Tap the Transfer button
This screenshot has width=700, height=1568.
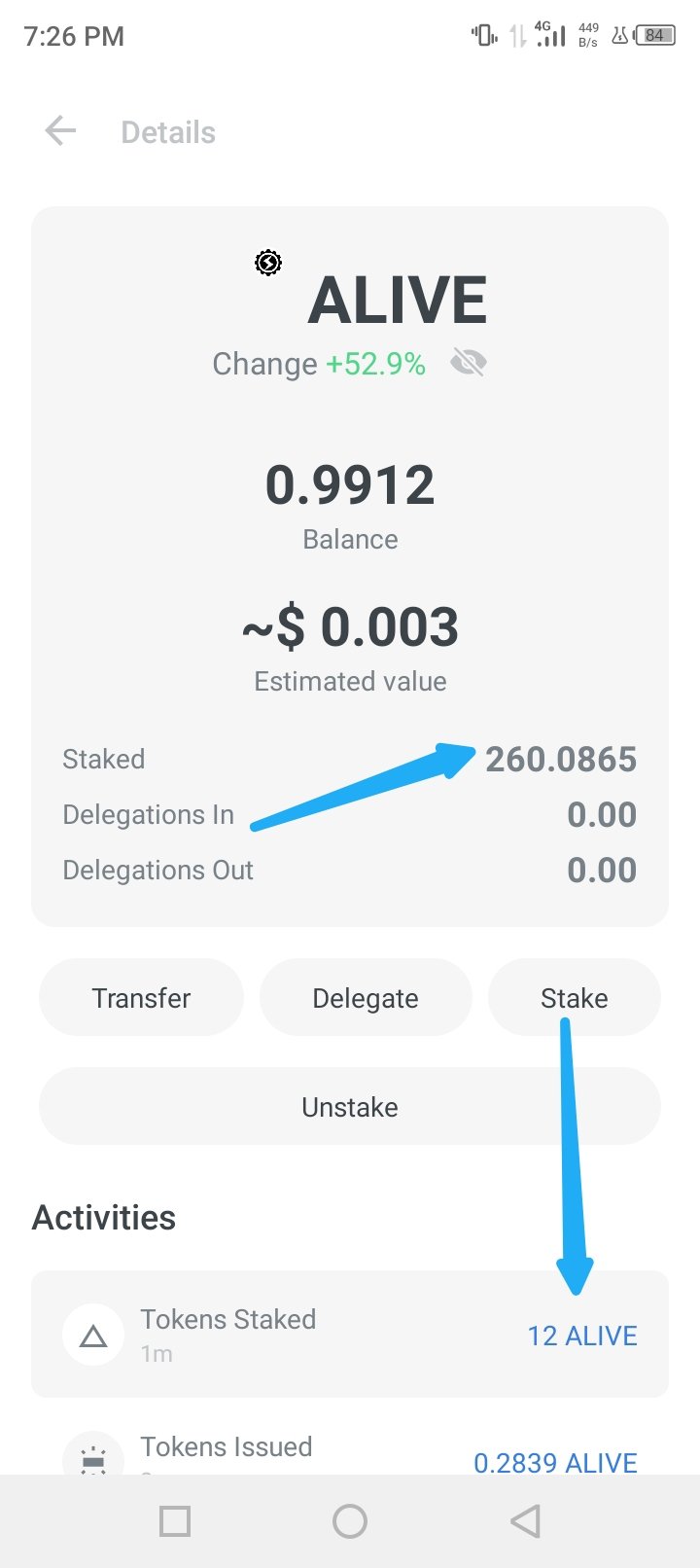click(x=141, y=998)
